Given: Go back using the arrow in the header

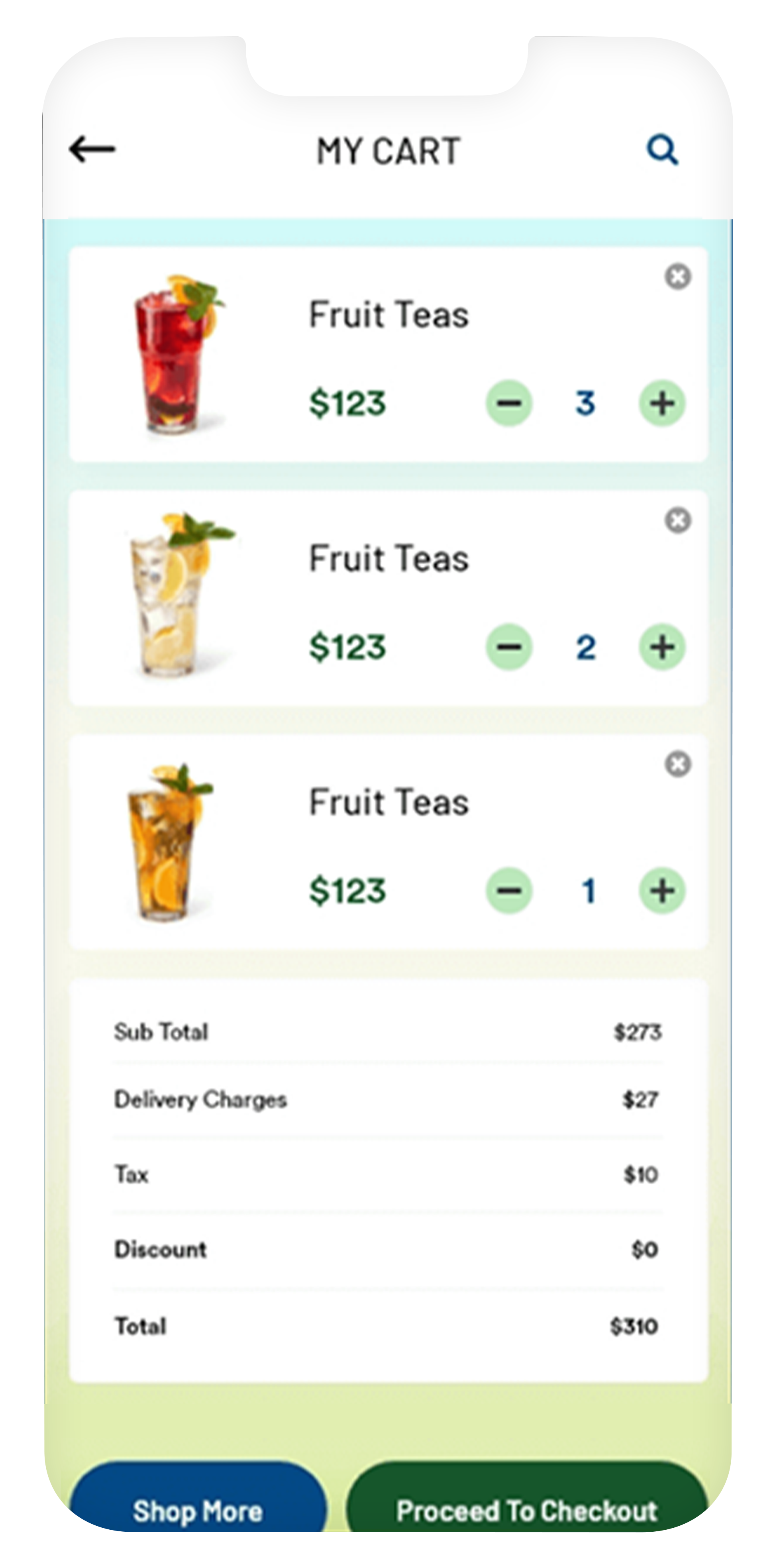Looking at the screenshot, I should (92, 149).
